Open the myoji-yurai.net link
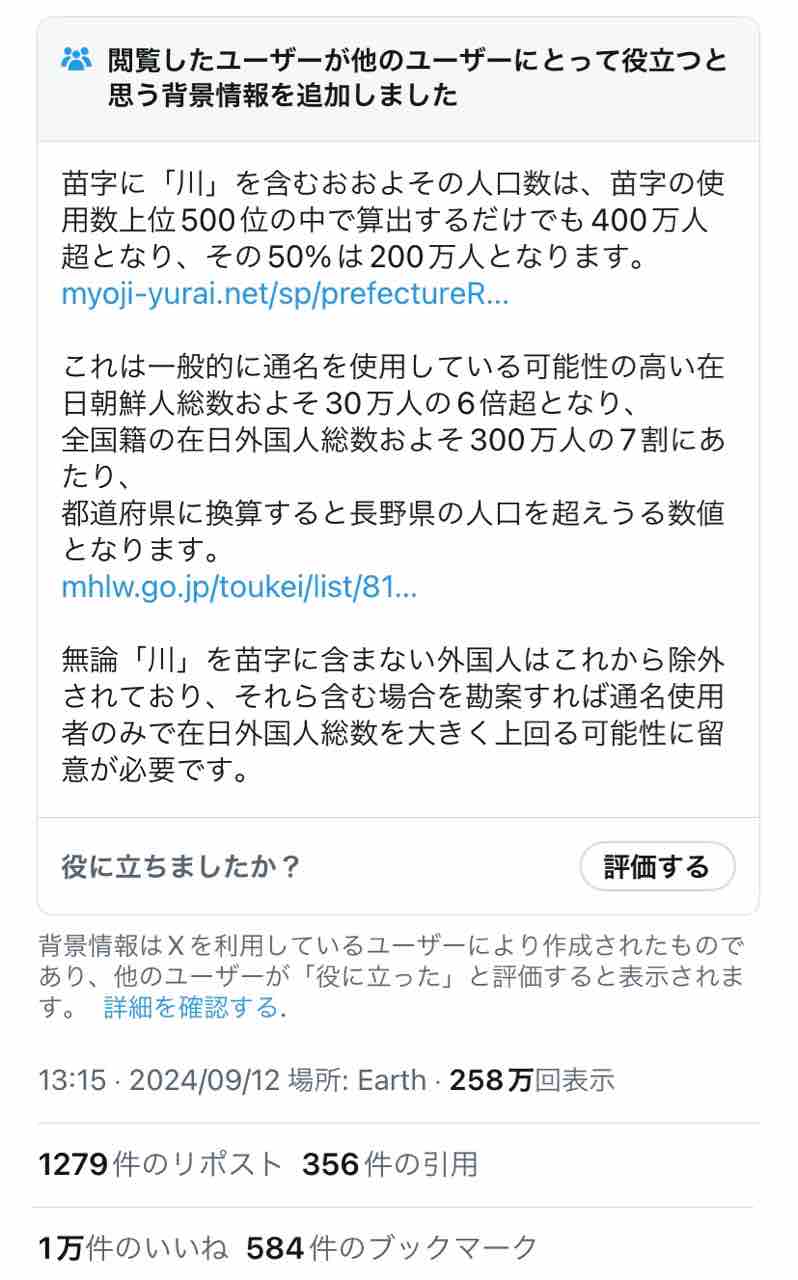The height and width of the screenshot is (1280, 798). pos(285,296)
